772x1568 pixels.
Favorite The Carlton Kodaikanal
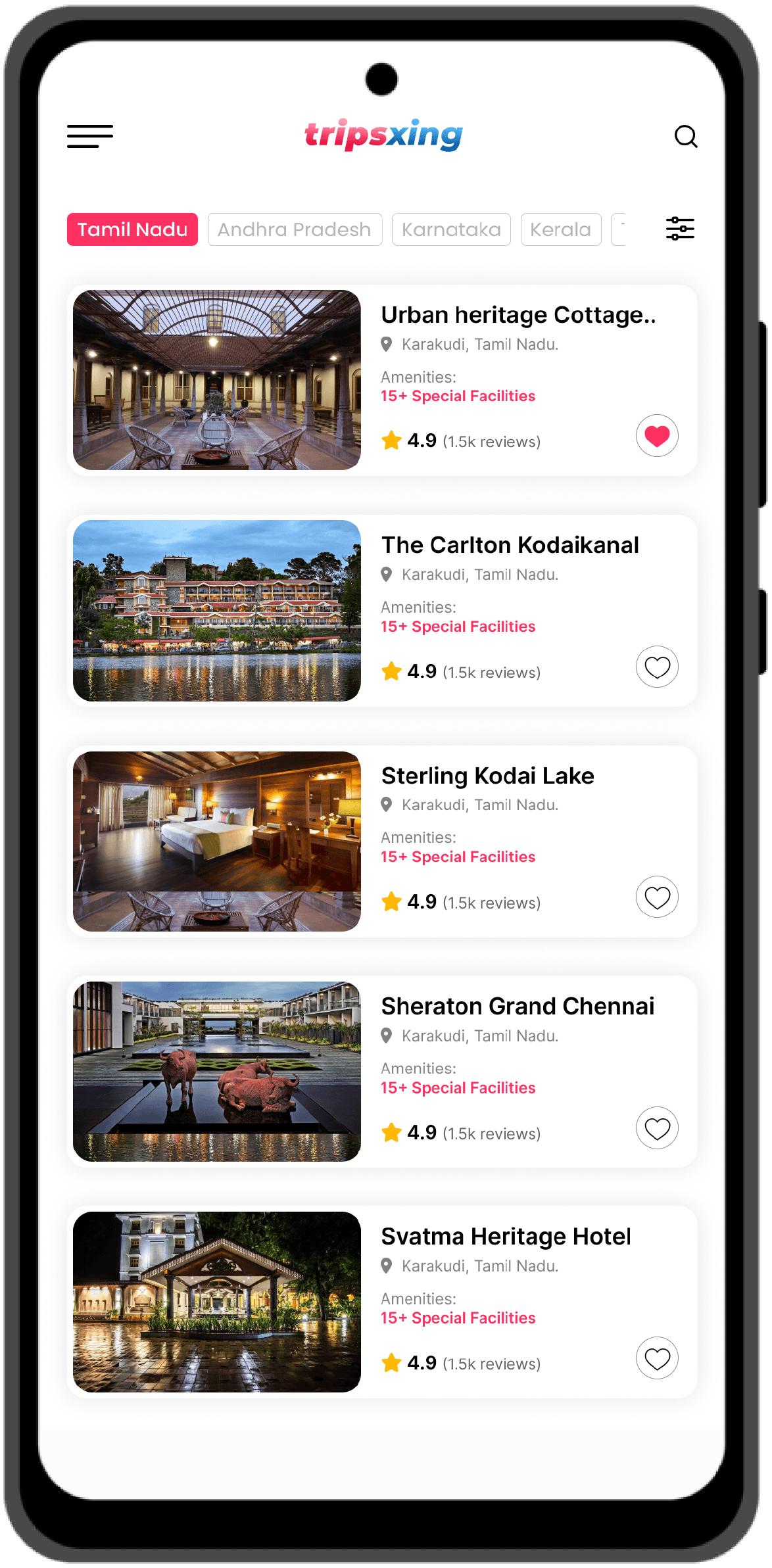[x=657, y=667]
